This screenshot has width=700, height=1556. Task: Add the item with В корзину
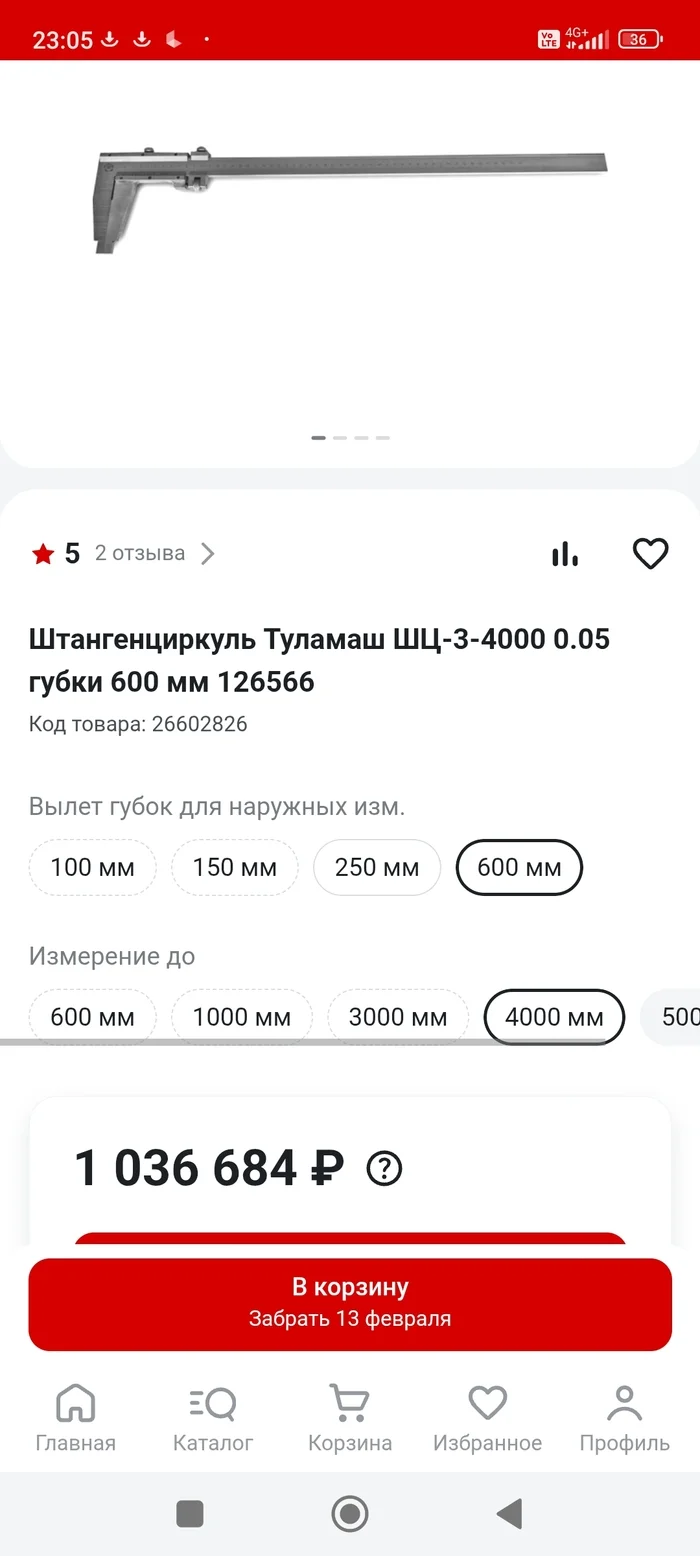[350, 1303]
